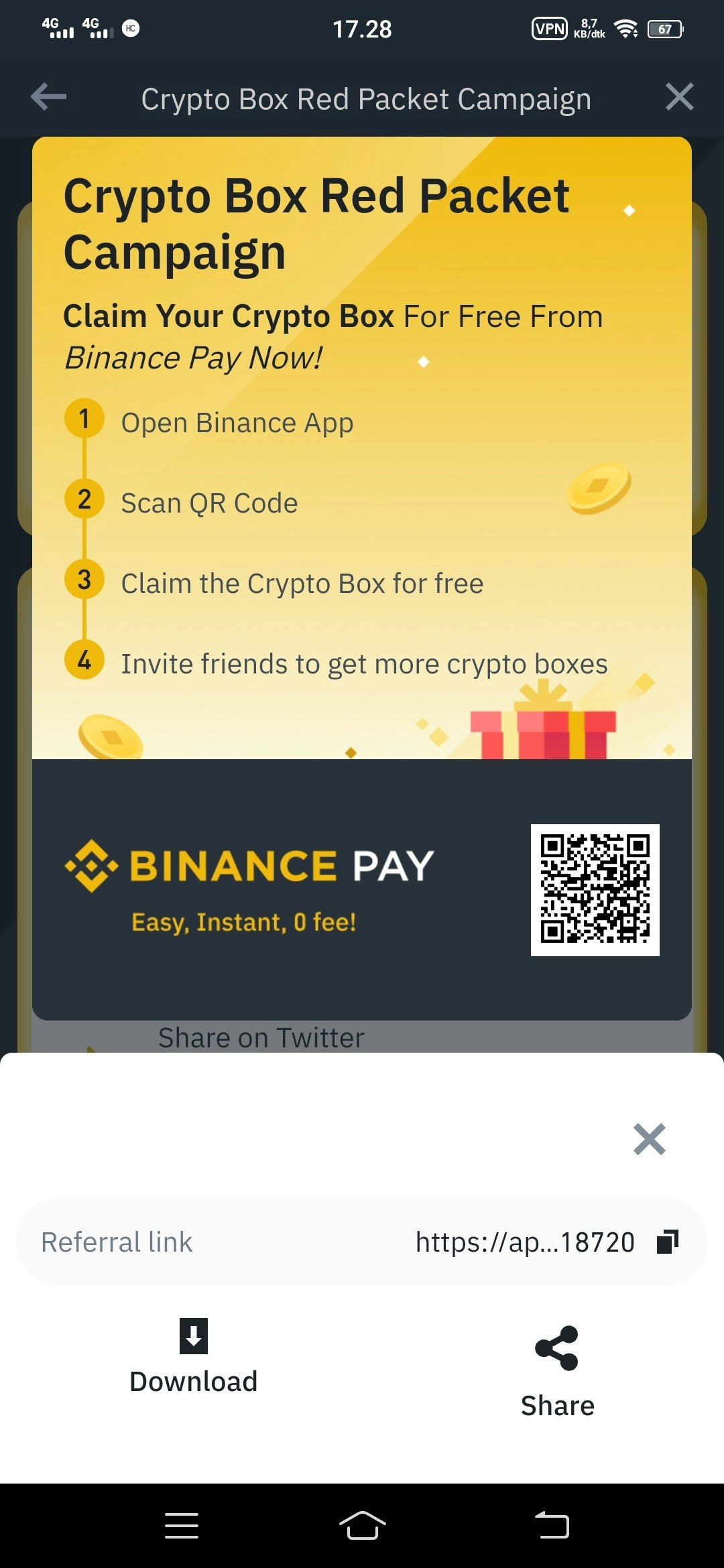Screen dimensions: 724x1568
Task: Download the campaign poster
Action: (x=194, y=1355)
